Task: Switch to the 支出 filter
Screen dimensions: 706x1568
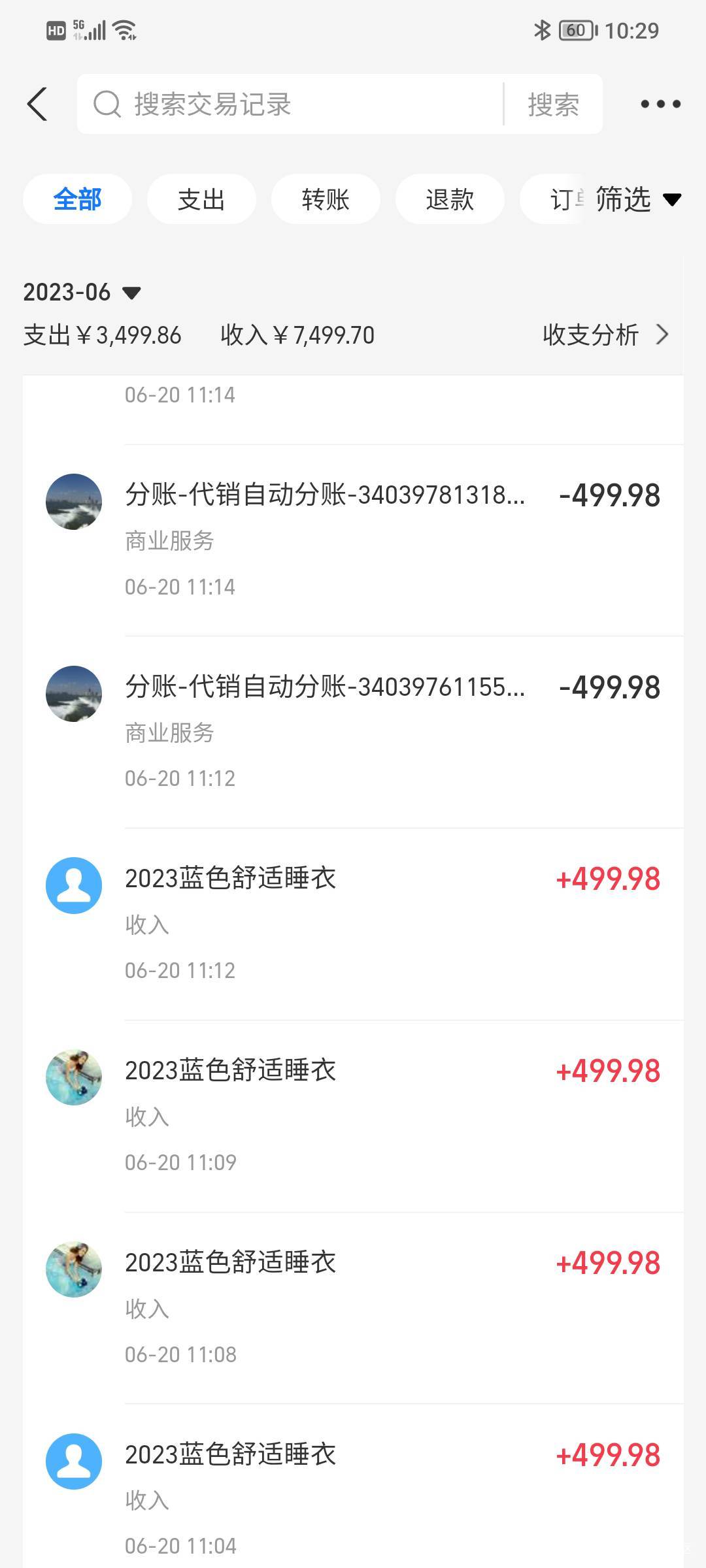Action: [201, 199]
